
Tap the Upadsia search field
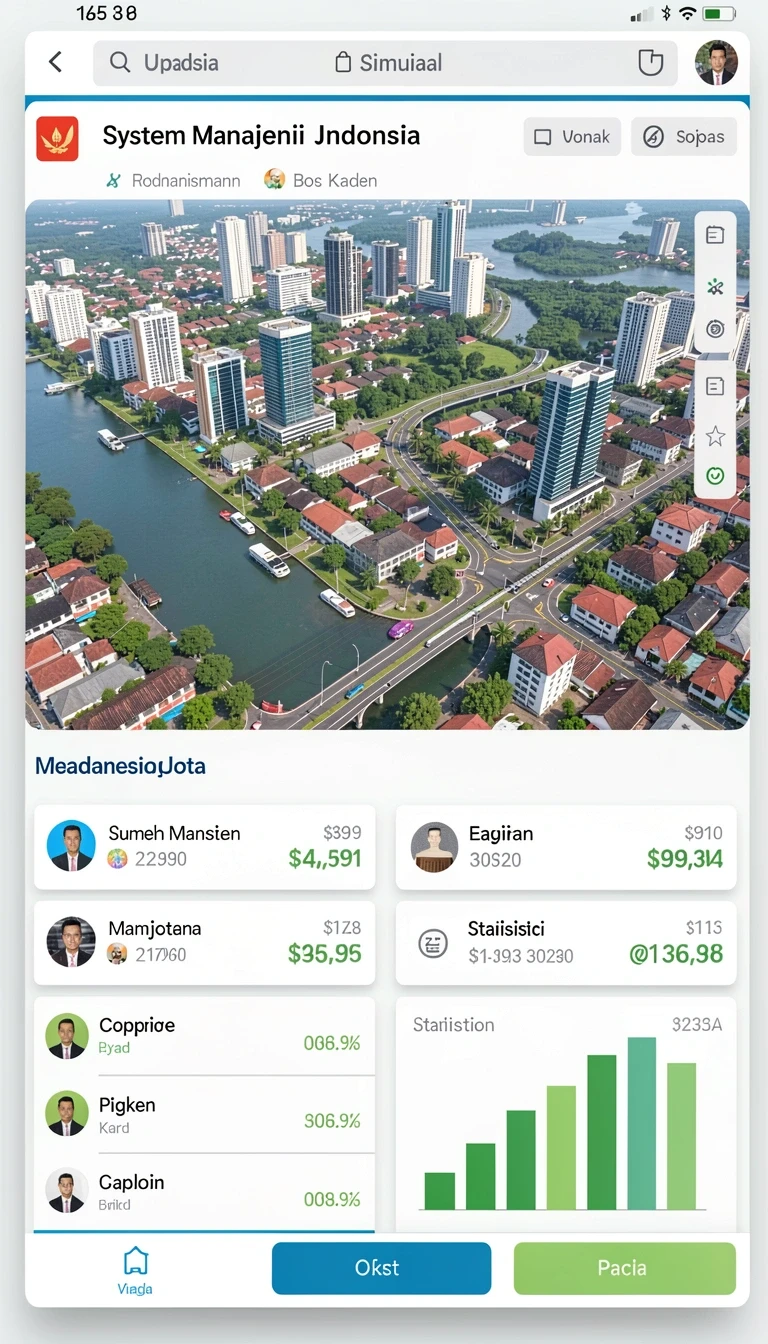point(385,63)
